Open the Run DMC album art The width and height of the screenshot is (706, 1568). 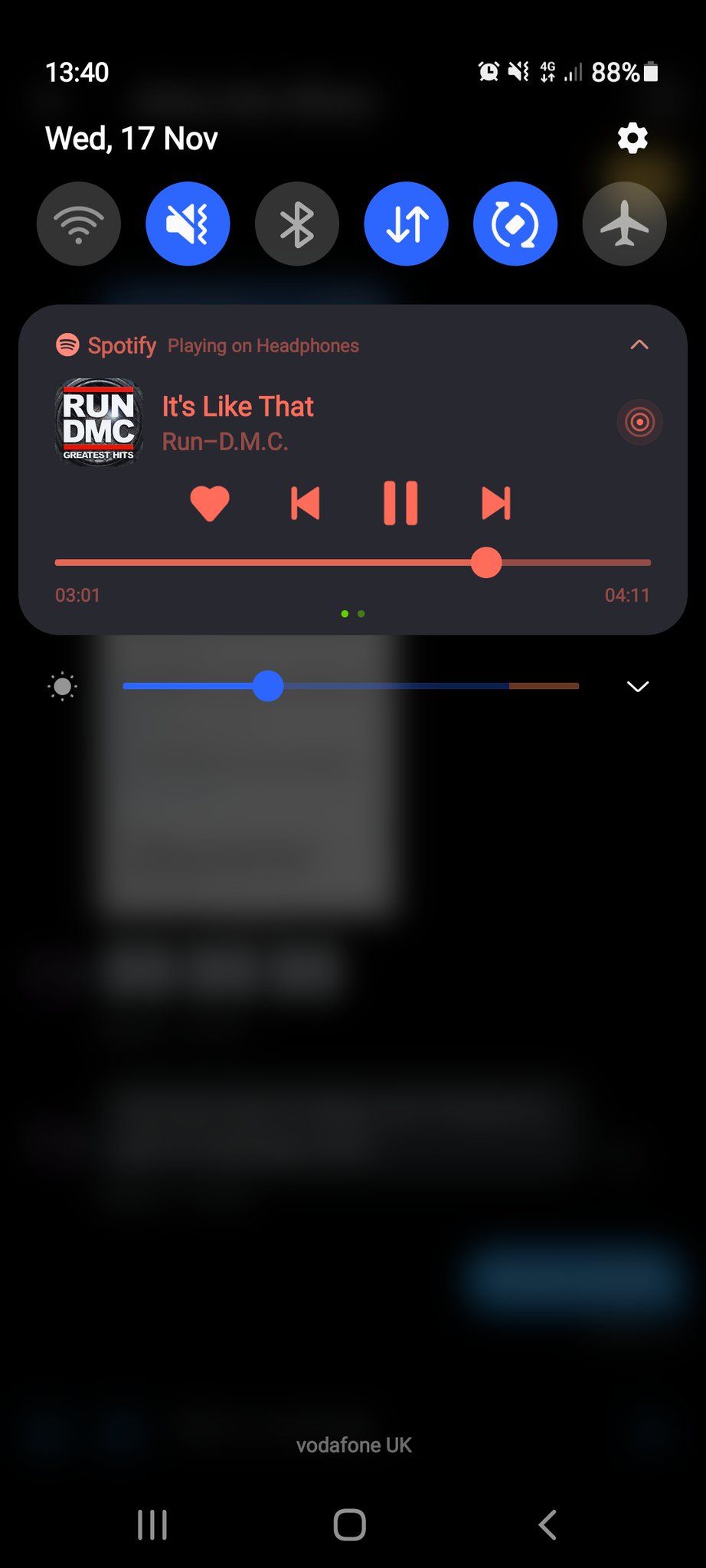coord(99,422)
